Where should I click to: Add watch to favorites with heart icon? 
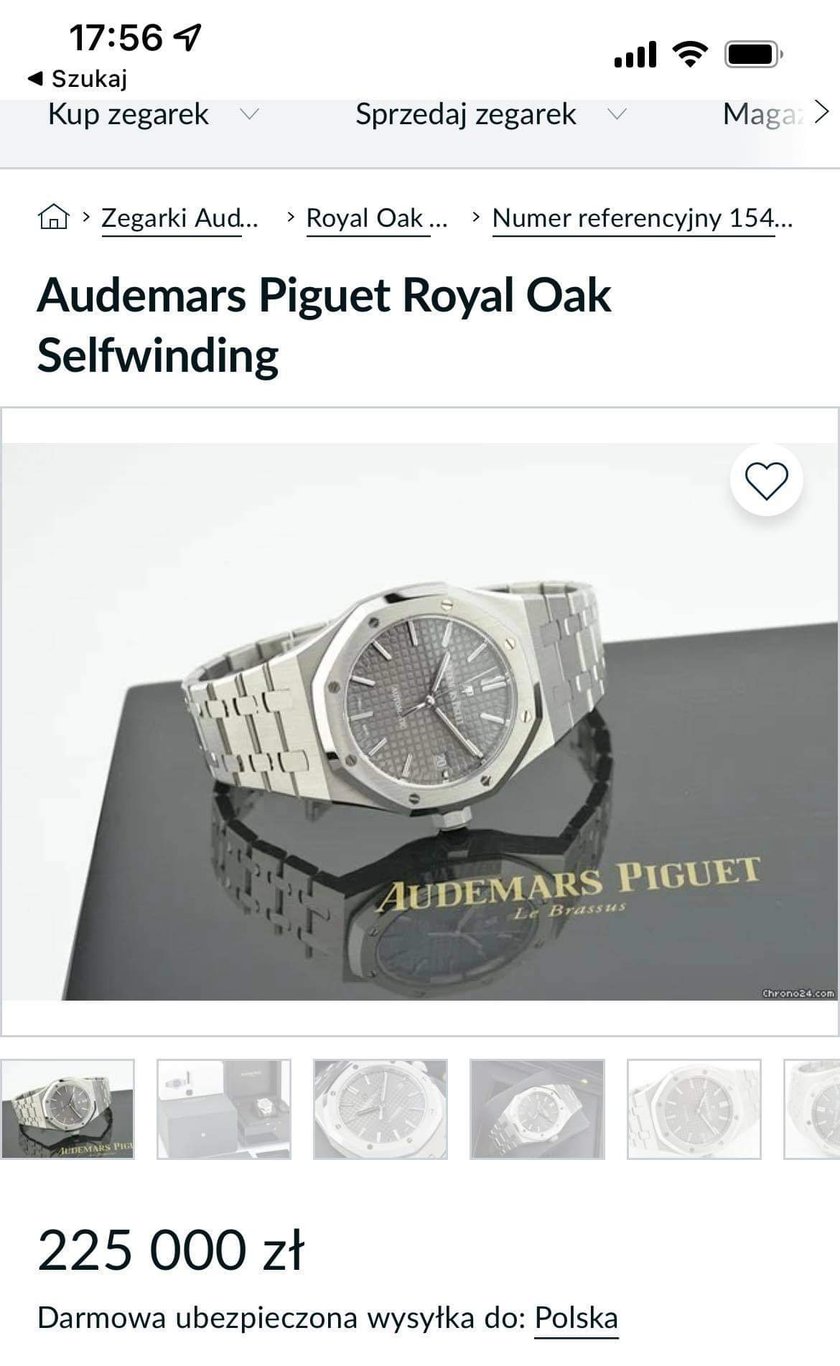click(x=766, y=481)
